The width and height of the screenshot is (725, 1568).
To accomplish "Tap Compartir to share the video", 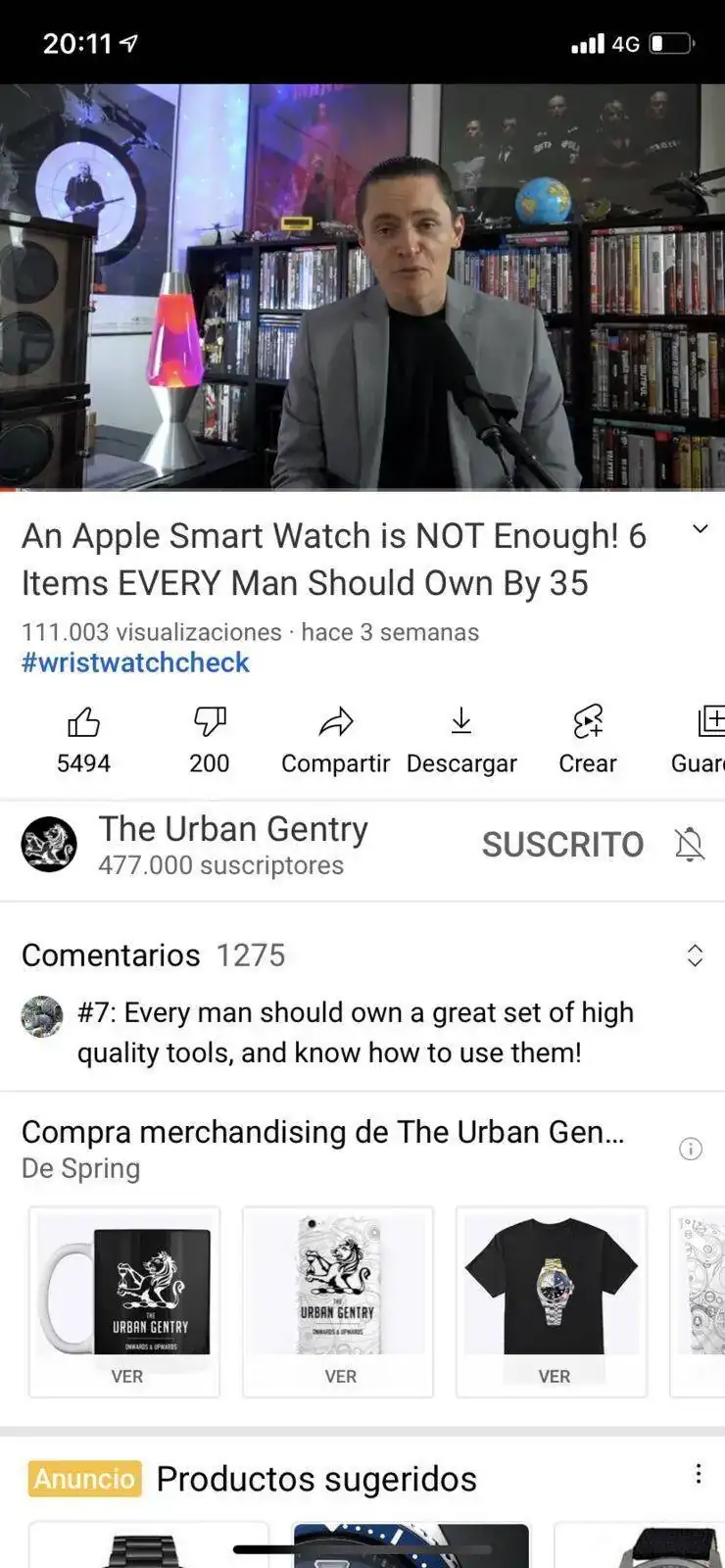I will [x=335, y=739].
